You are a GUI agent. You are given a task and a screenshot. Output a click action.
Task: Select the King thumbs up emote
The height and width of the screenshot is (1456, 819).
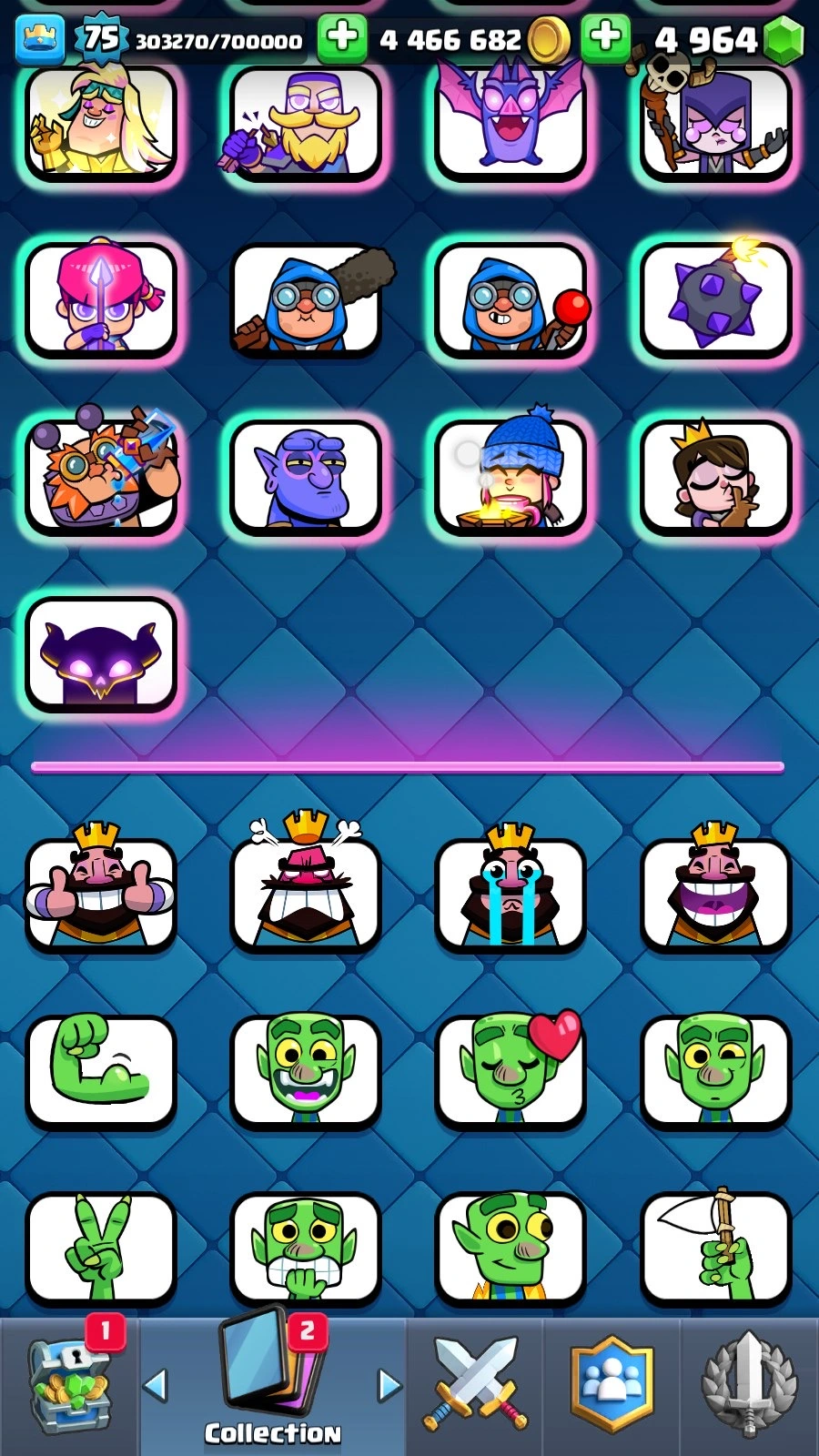tap(100, 892)
